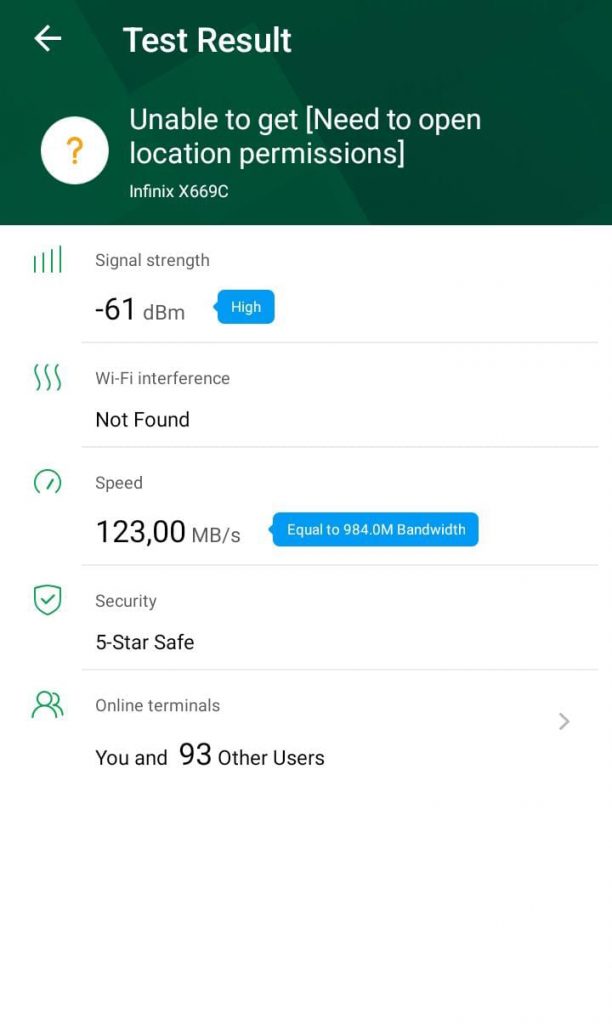Open the Online terminals list

click(563, 721)
